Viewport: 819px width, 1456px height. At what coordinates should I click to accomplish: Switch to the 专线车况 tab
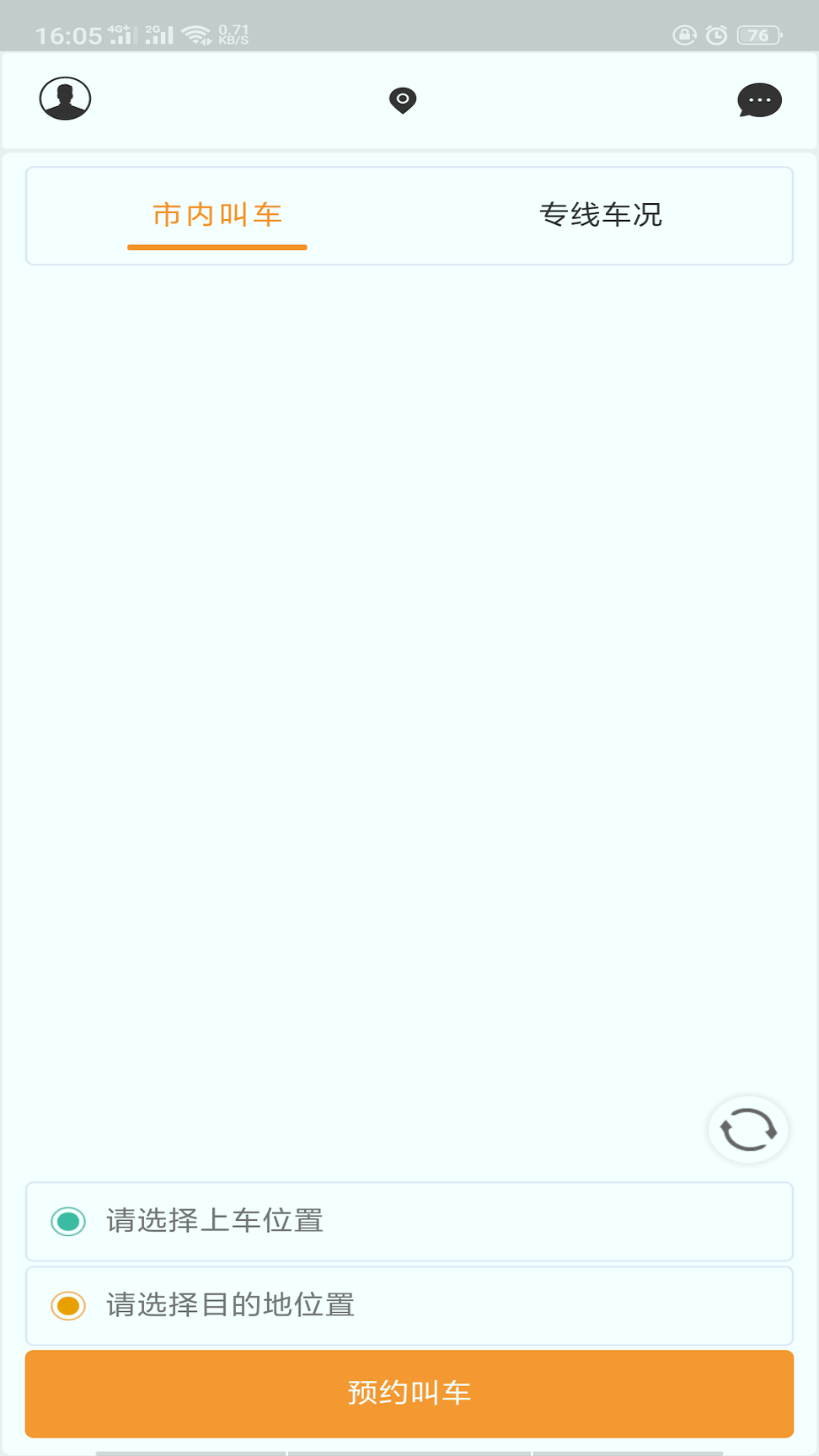602,215
